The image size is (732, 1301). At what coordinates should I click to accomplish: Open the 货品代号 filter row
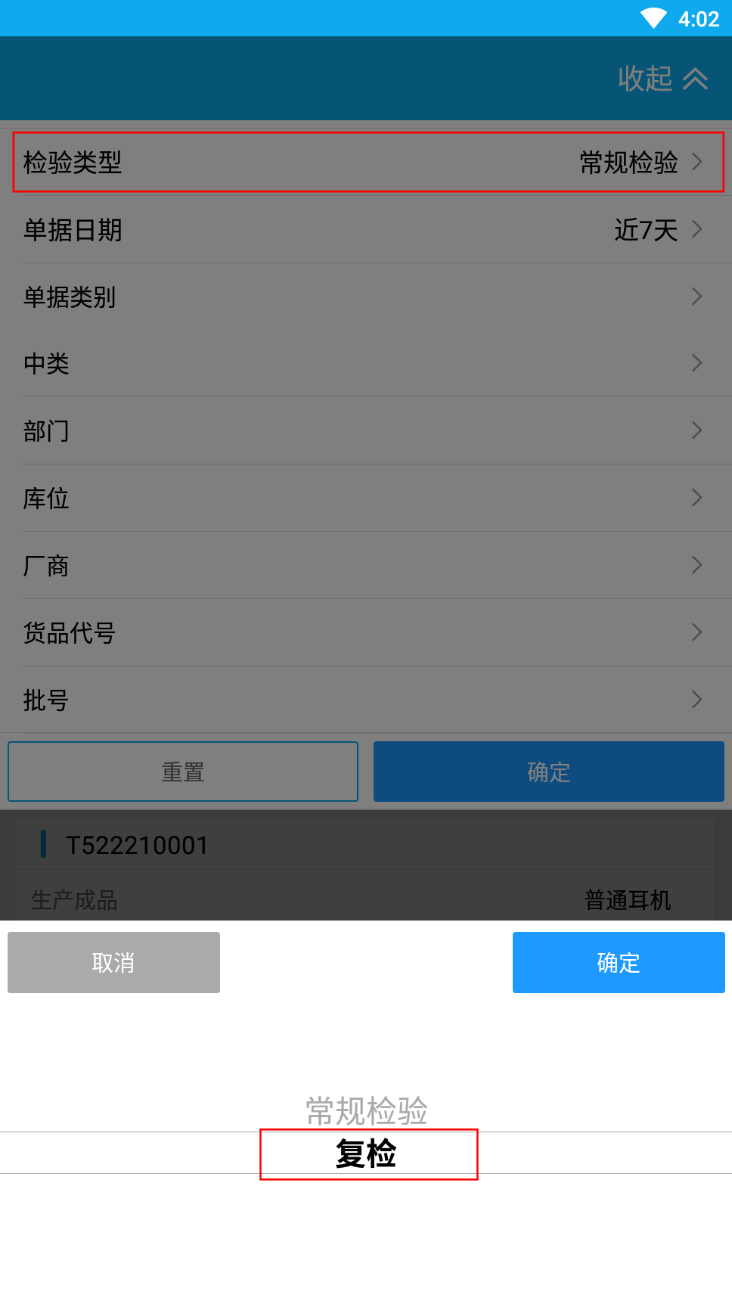pyautogui.click(x=366, y=632)
